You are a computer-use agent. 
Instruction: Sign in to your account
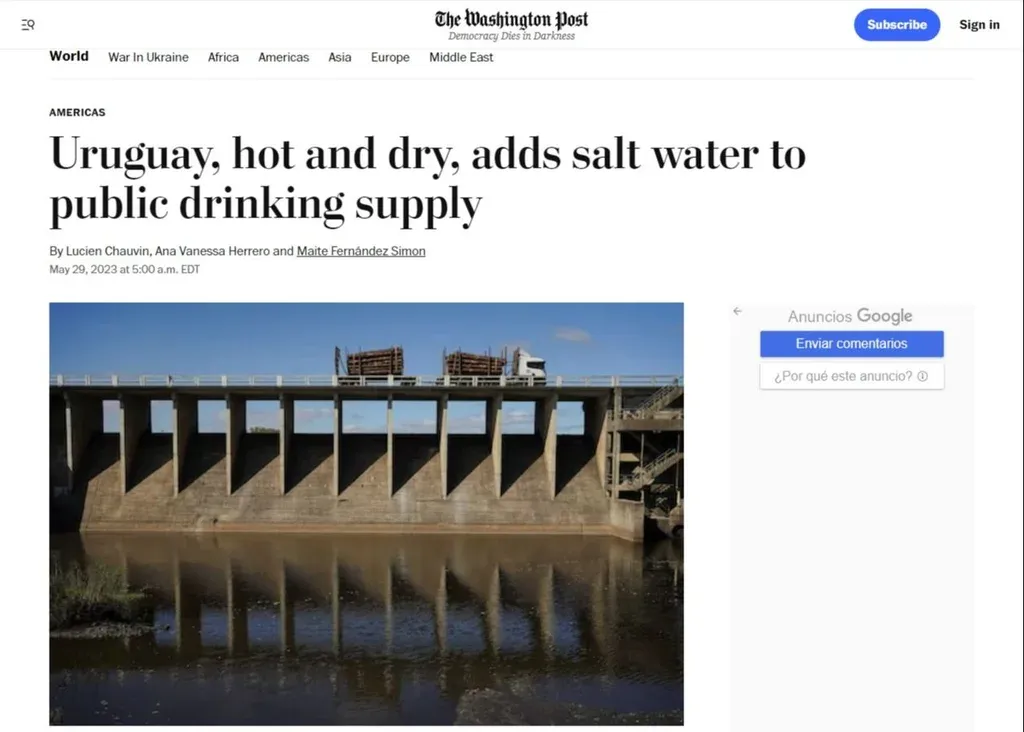[x=979, y=25]
